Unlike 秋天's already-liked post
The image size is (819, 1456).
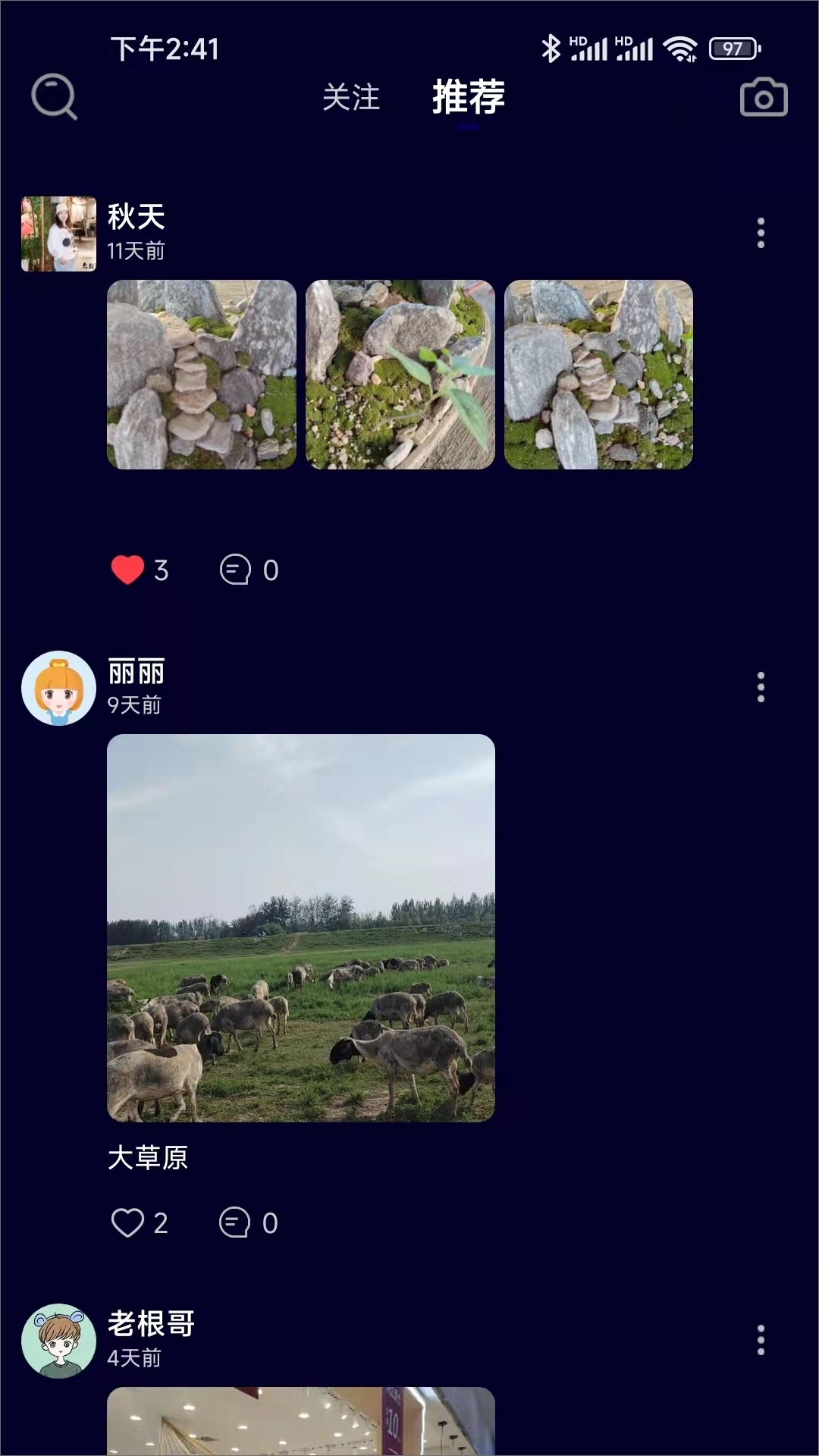[127, 569]
